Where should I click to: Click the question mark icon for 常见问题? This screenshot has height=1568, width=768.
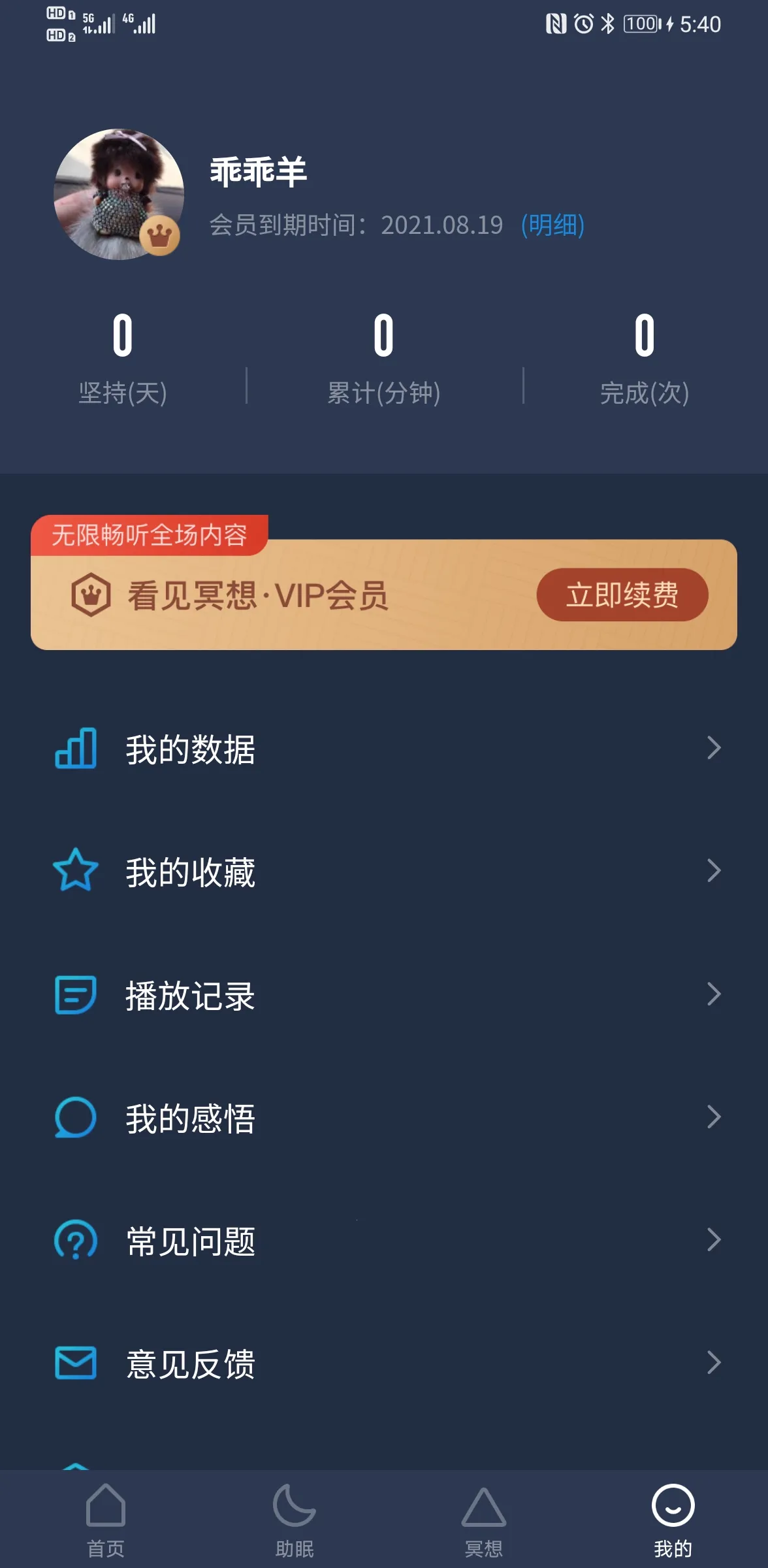(x=75, y=1240)
